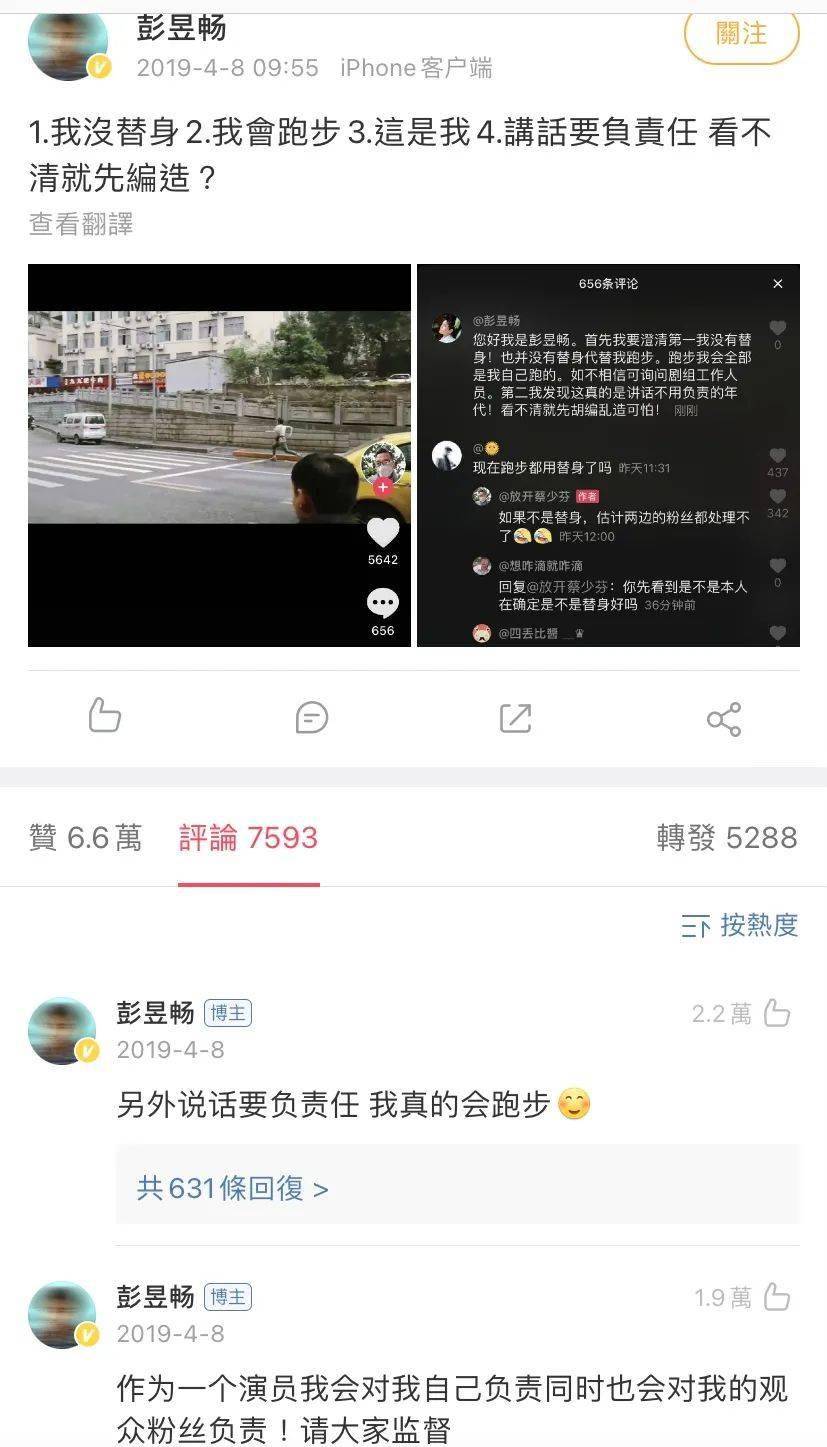Image resolution: width=827 pixels, height=1447 pixels.
Task: Like the comment with 2.2萬 likes
Action: (x=777, y=1014)
